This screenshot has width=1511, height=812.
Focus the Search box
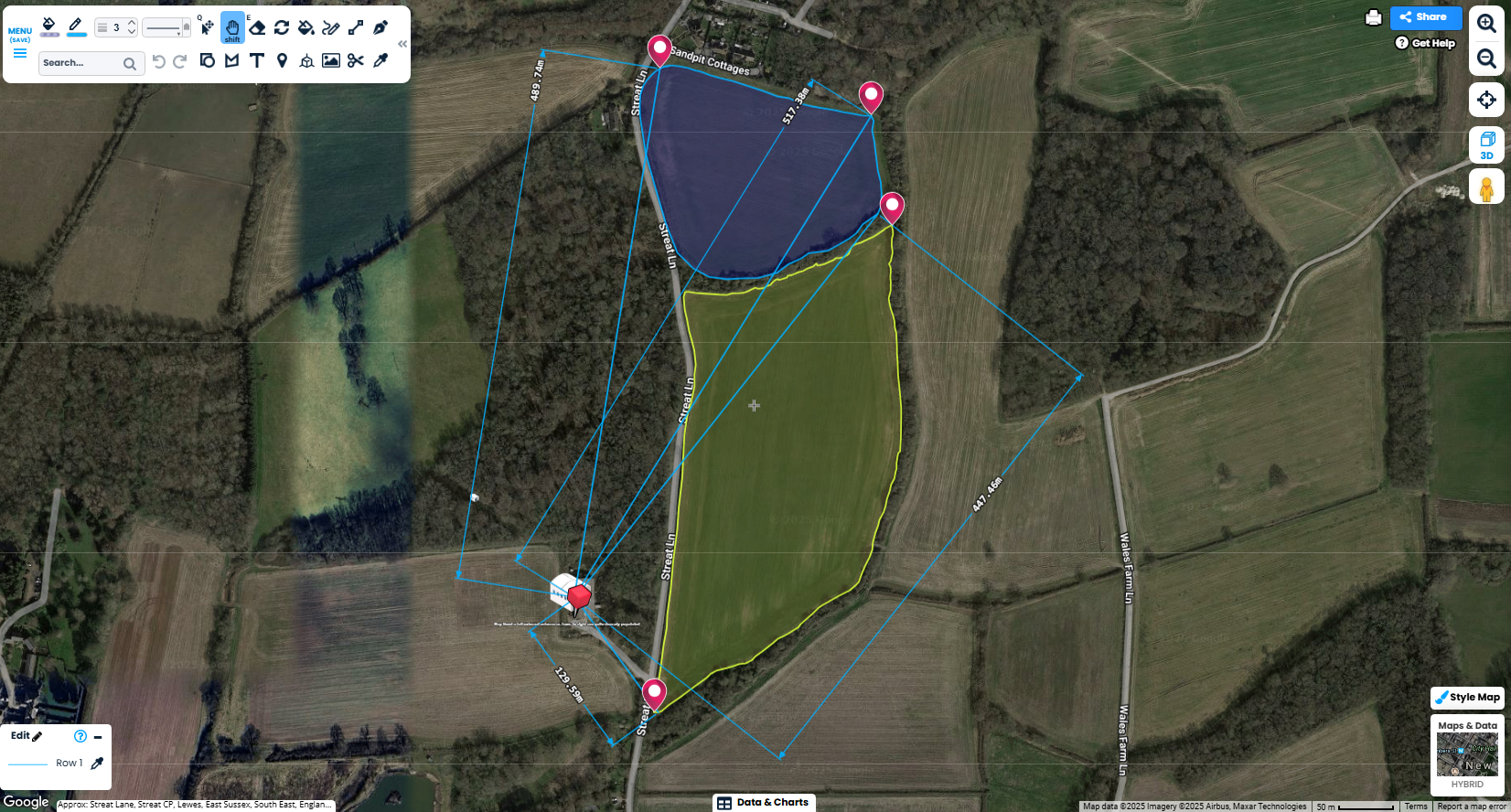(x=80, y=63)
